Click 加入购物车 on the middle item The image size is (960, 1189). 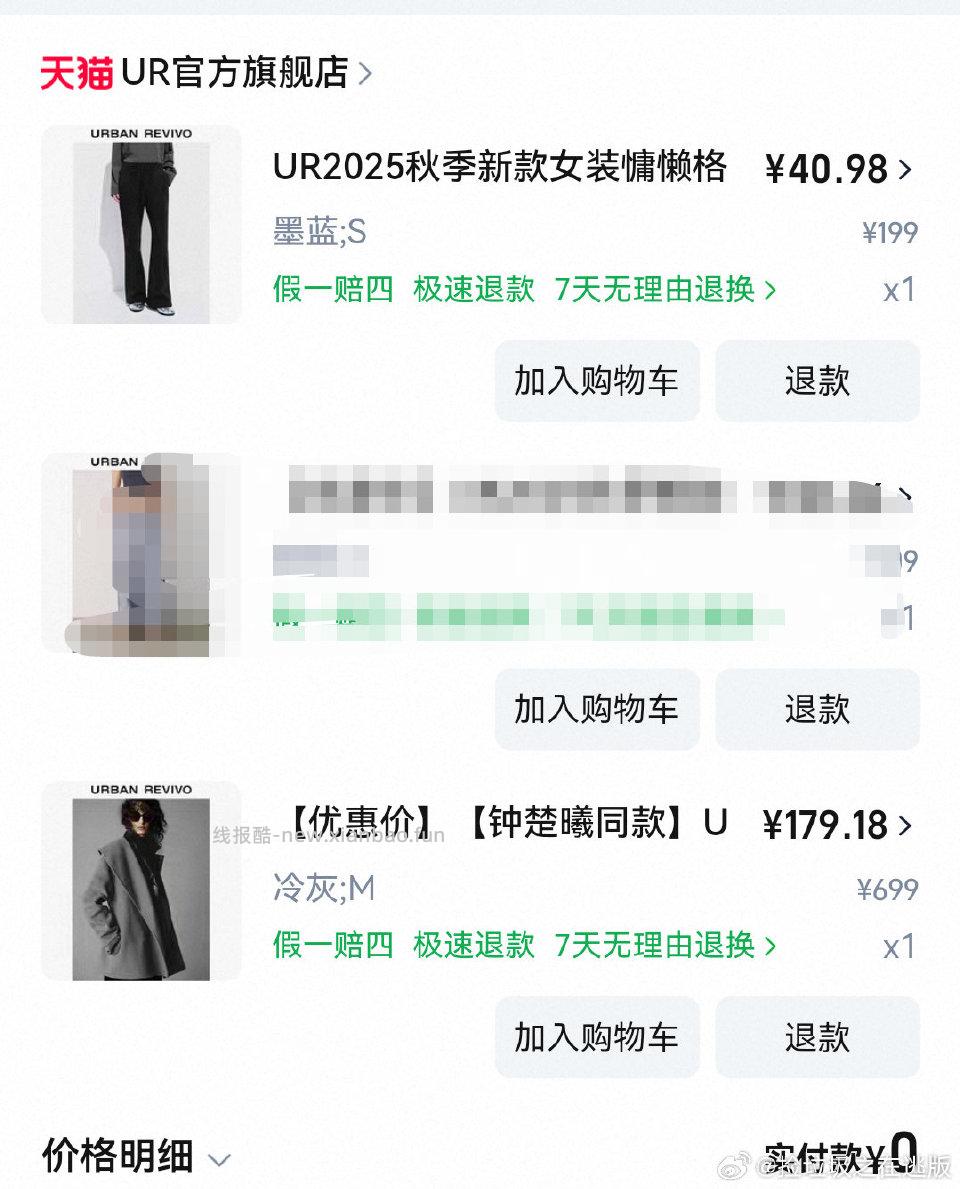597,710
